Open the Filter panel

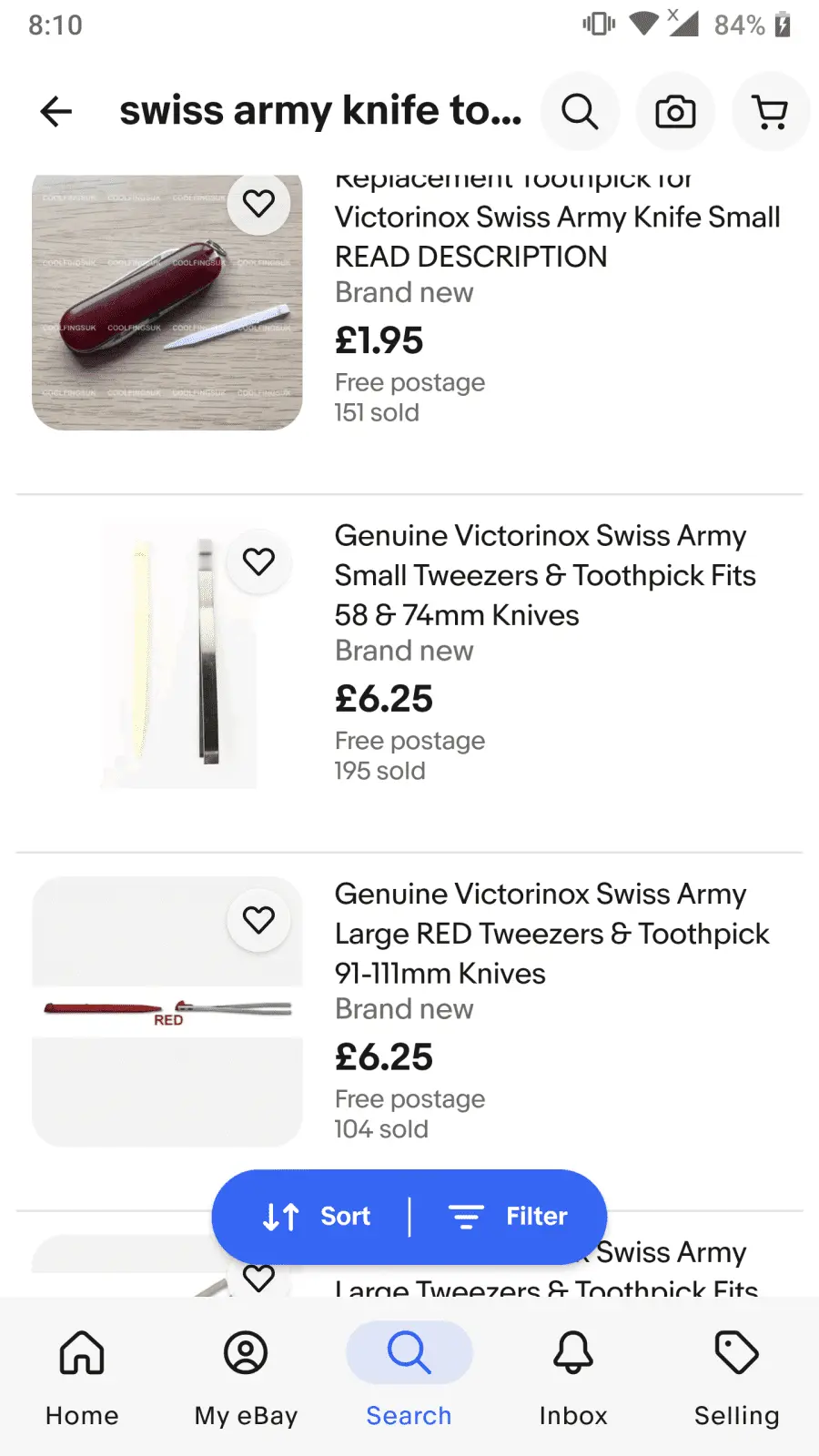coord(509,1217)
